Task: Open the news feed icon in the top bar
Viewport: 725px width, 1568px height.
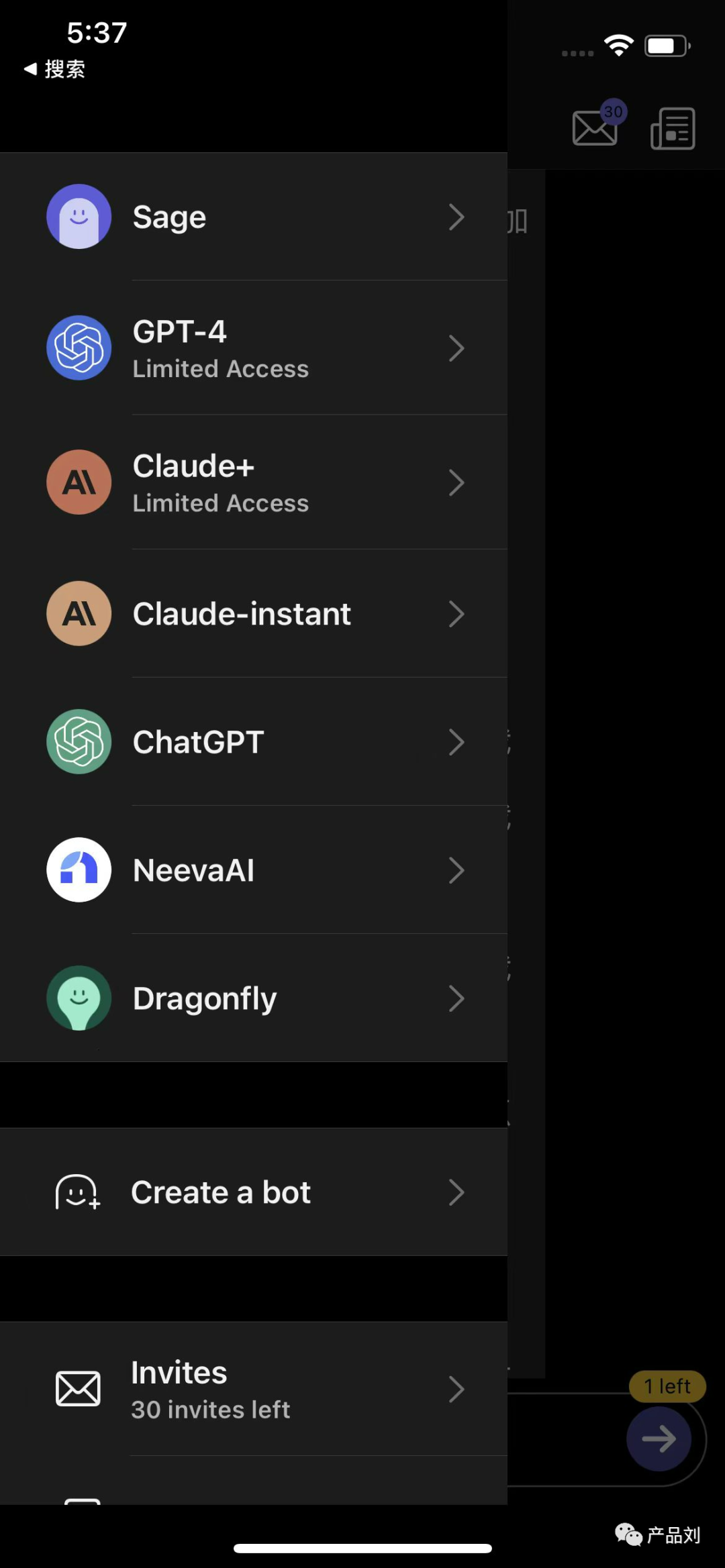Action: tap(673, 128)
